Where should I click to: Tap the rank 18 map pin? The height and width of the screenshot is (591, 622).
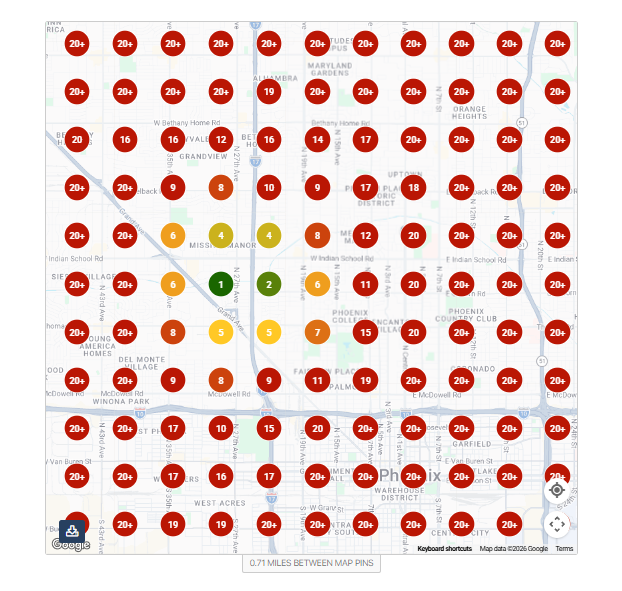click(413, 188)
